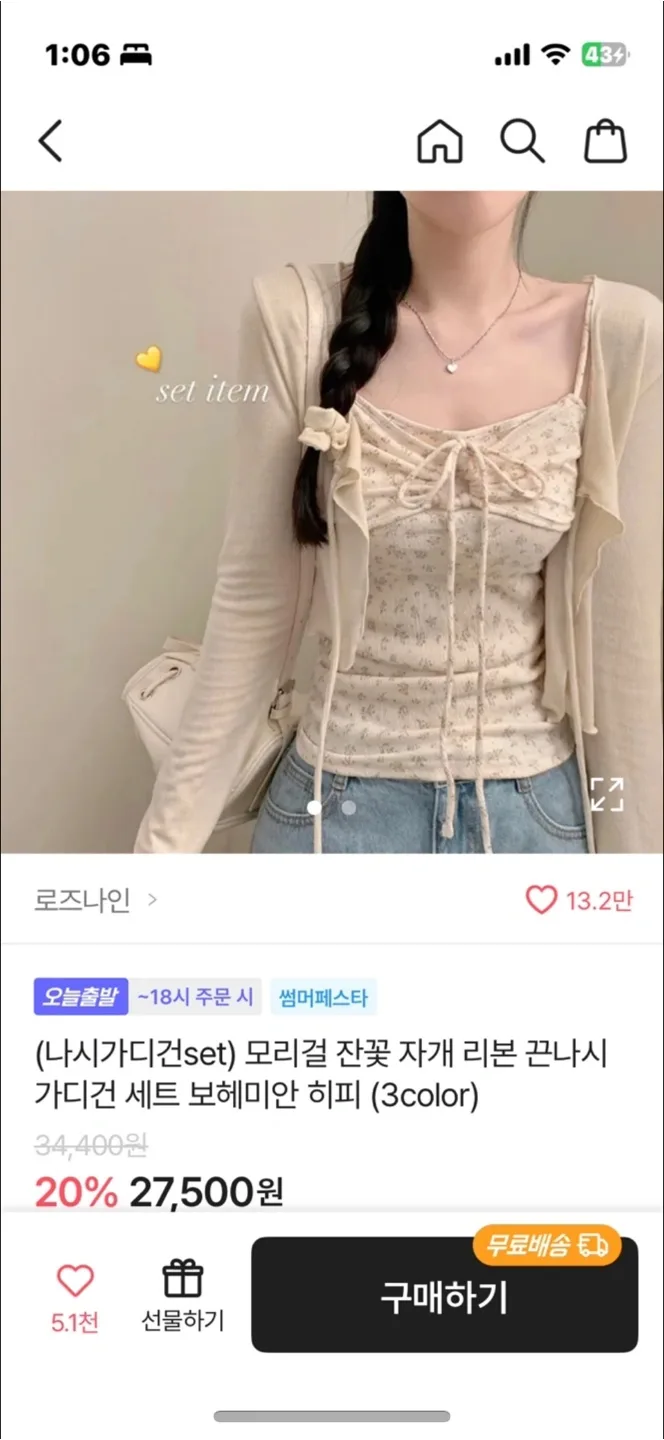Tap the 썸머페스타 tag

coord(322,997)
